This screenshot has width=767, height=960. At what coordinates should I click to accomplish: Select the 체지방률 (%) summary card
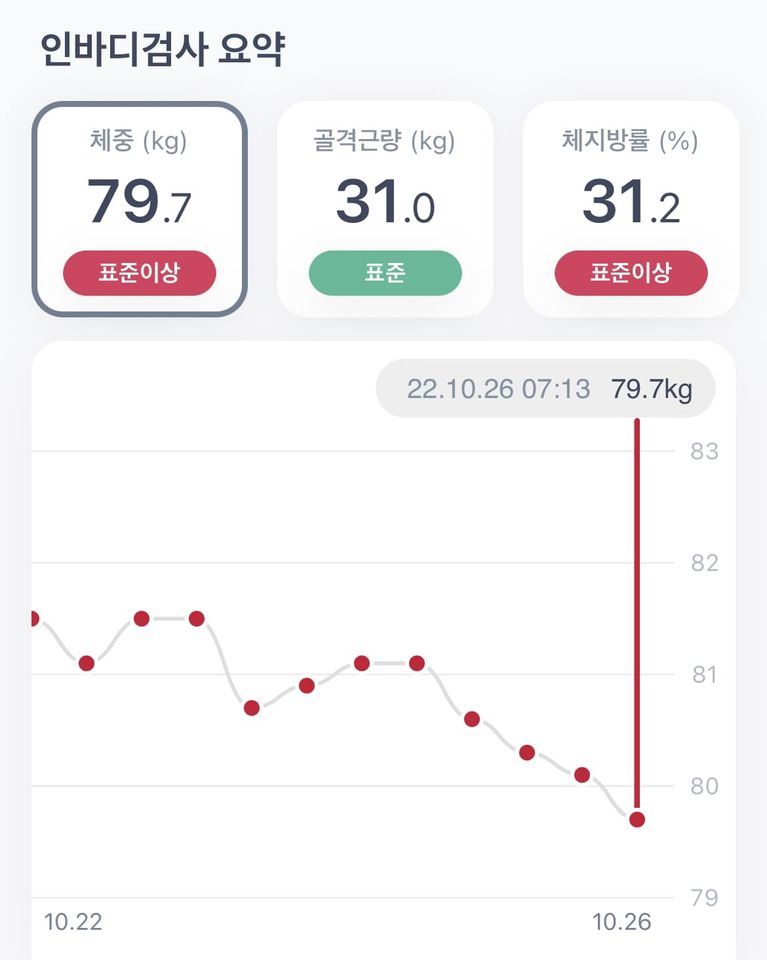click(629, 200)
